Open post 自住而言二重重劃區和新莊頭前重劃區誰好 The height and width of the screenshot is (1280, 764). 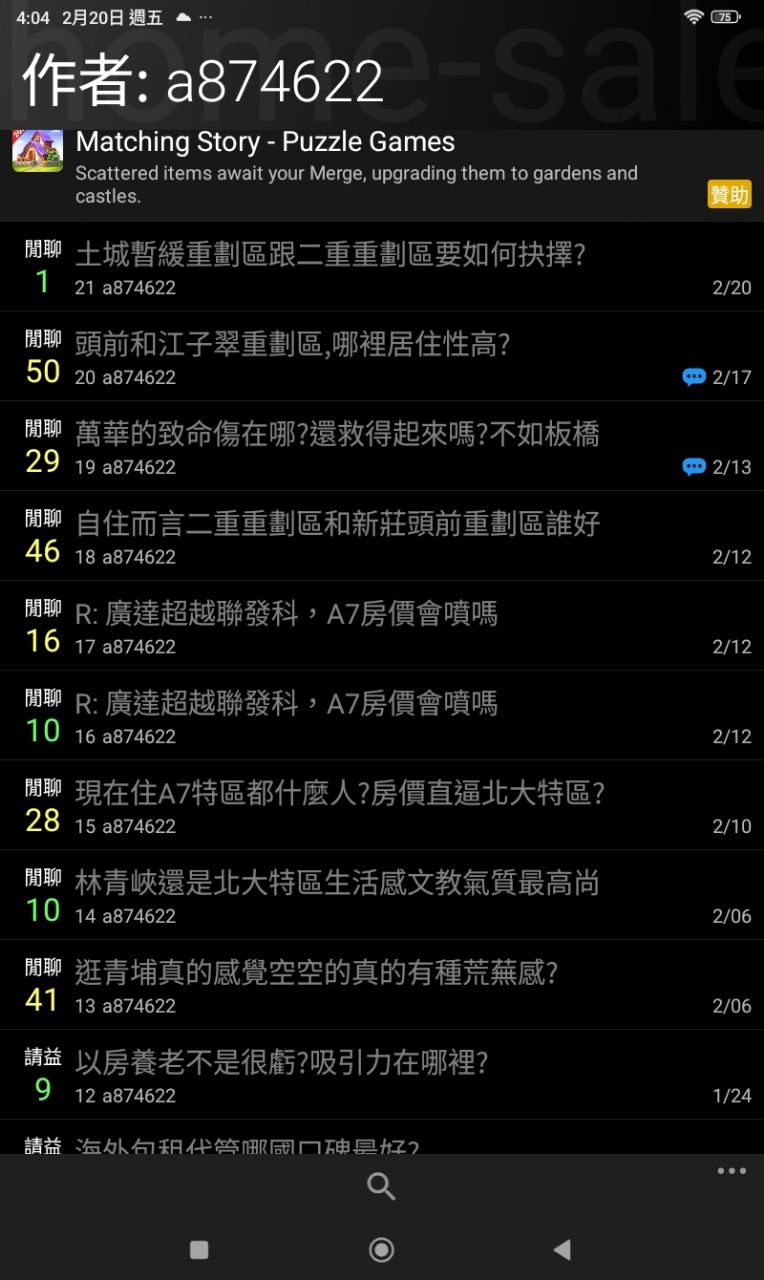click(337, 524)
